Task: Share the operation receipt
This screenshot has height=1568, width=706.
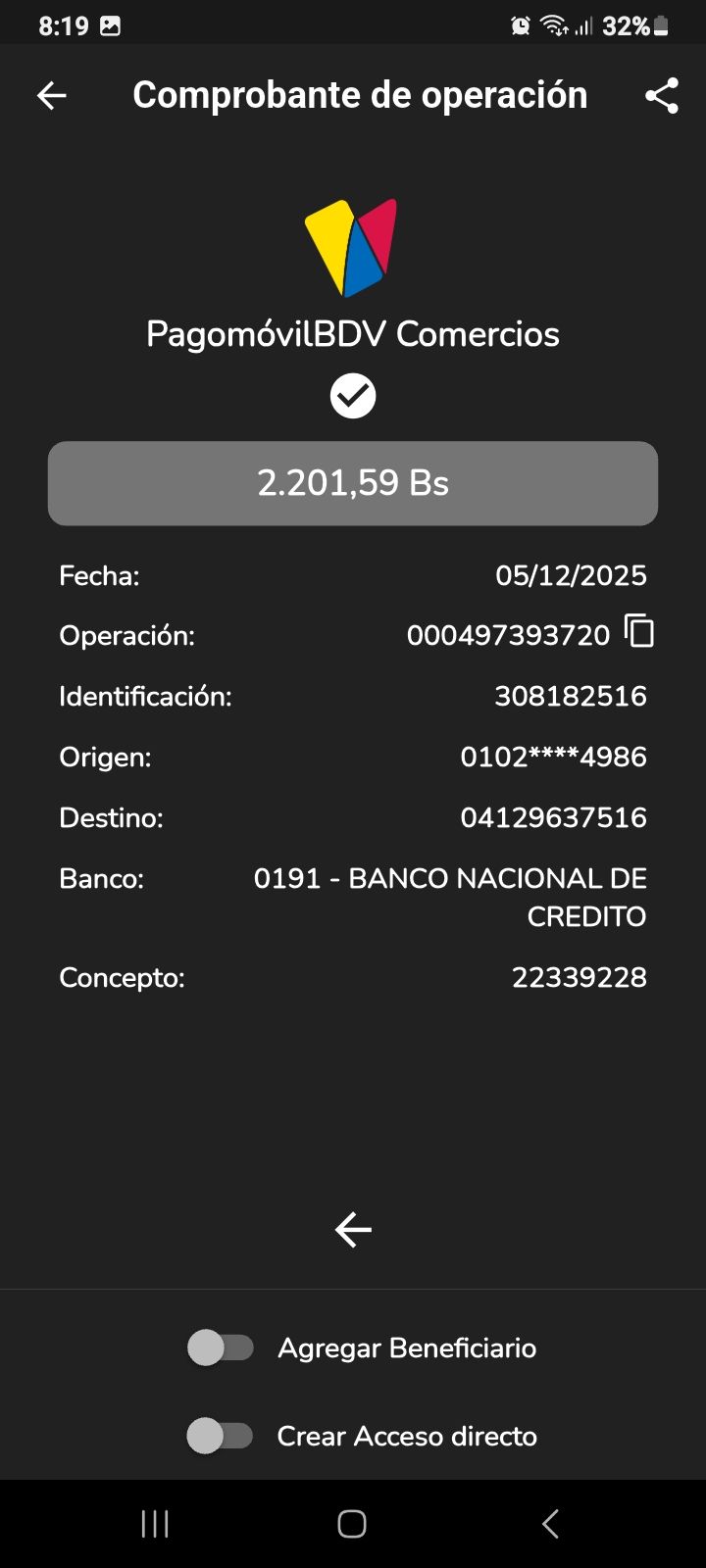Action: tap(662, 95)
